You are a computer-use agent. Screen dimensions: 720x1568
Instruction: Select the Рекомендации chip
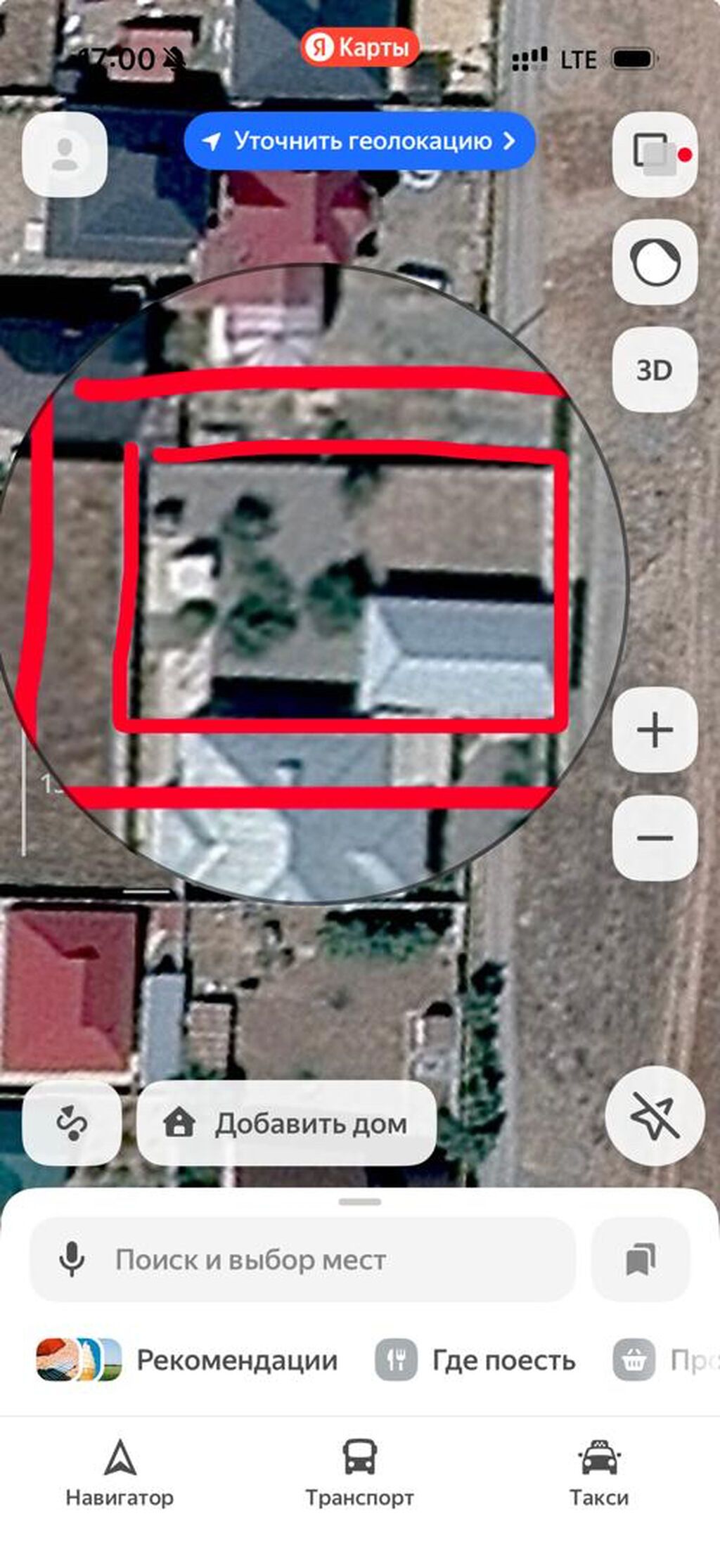[x=187, y=1360]
